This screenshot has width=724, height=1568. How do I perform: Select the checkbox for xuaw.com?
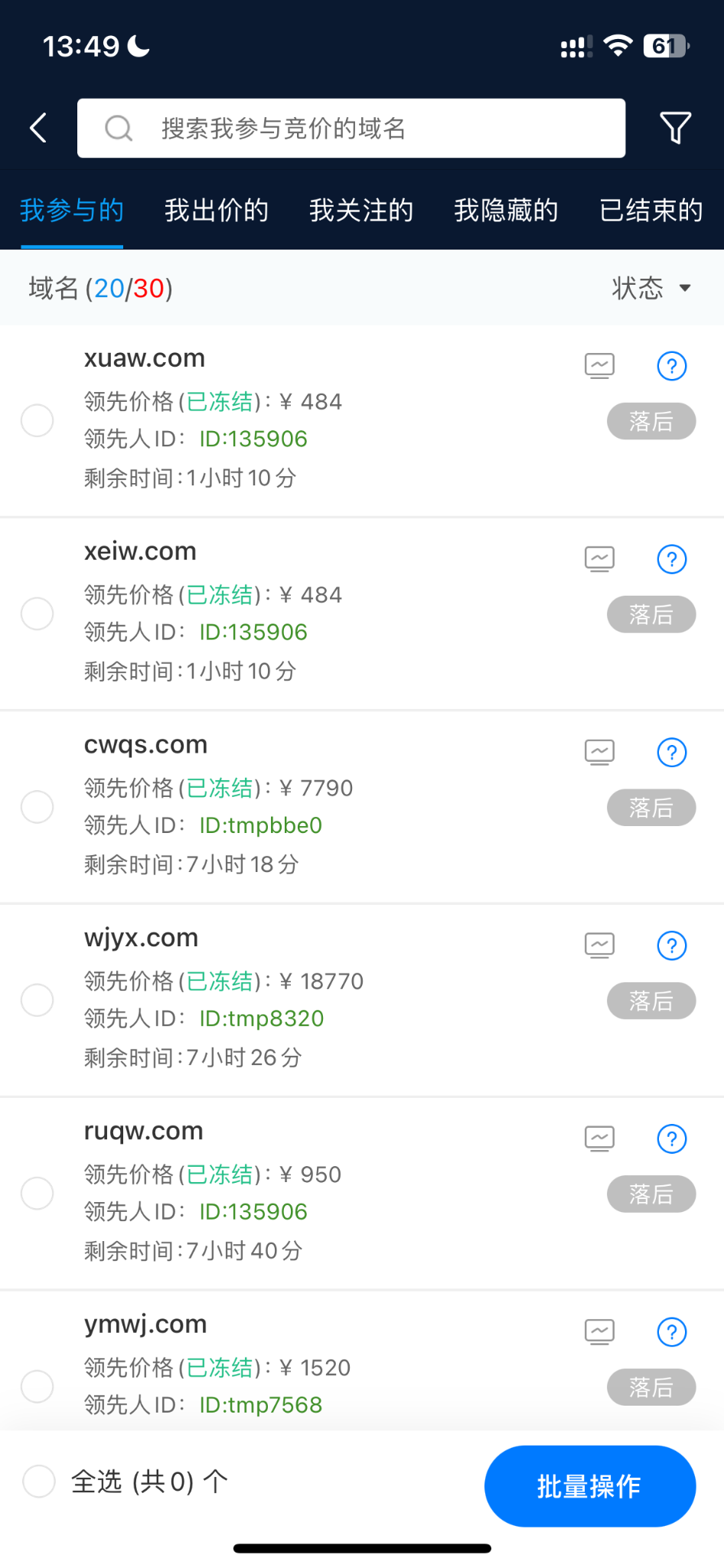pos(37,420)
